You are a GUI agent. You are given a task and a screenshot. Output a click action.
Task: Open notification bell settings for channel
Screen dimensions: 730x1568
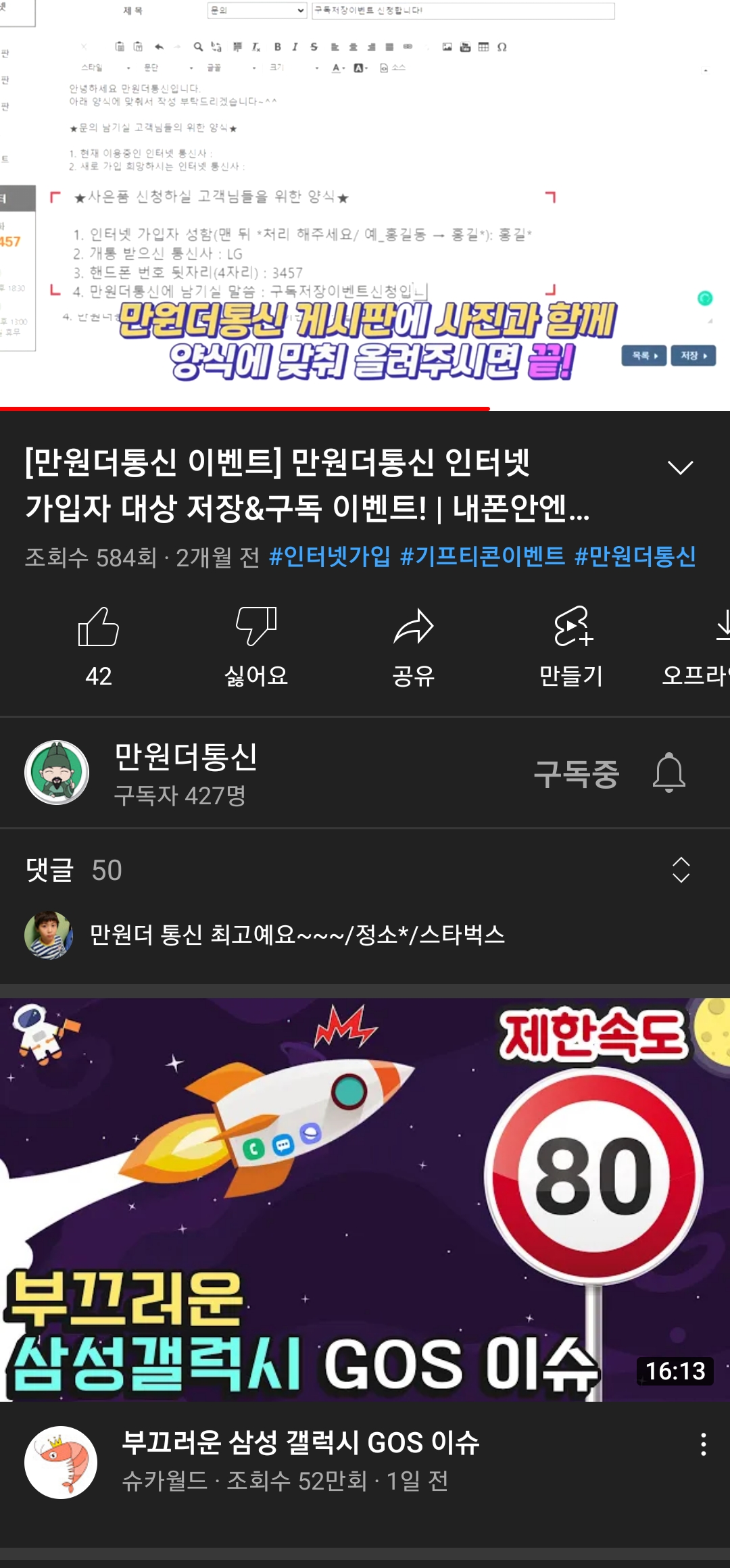click(x=668, y=773)
